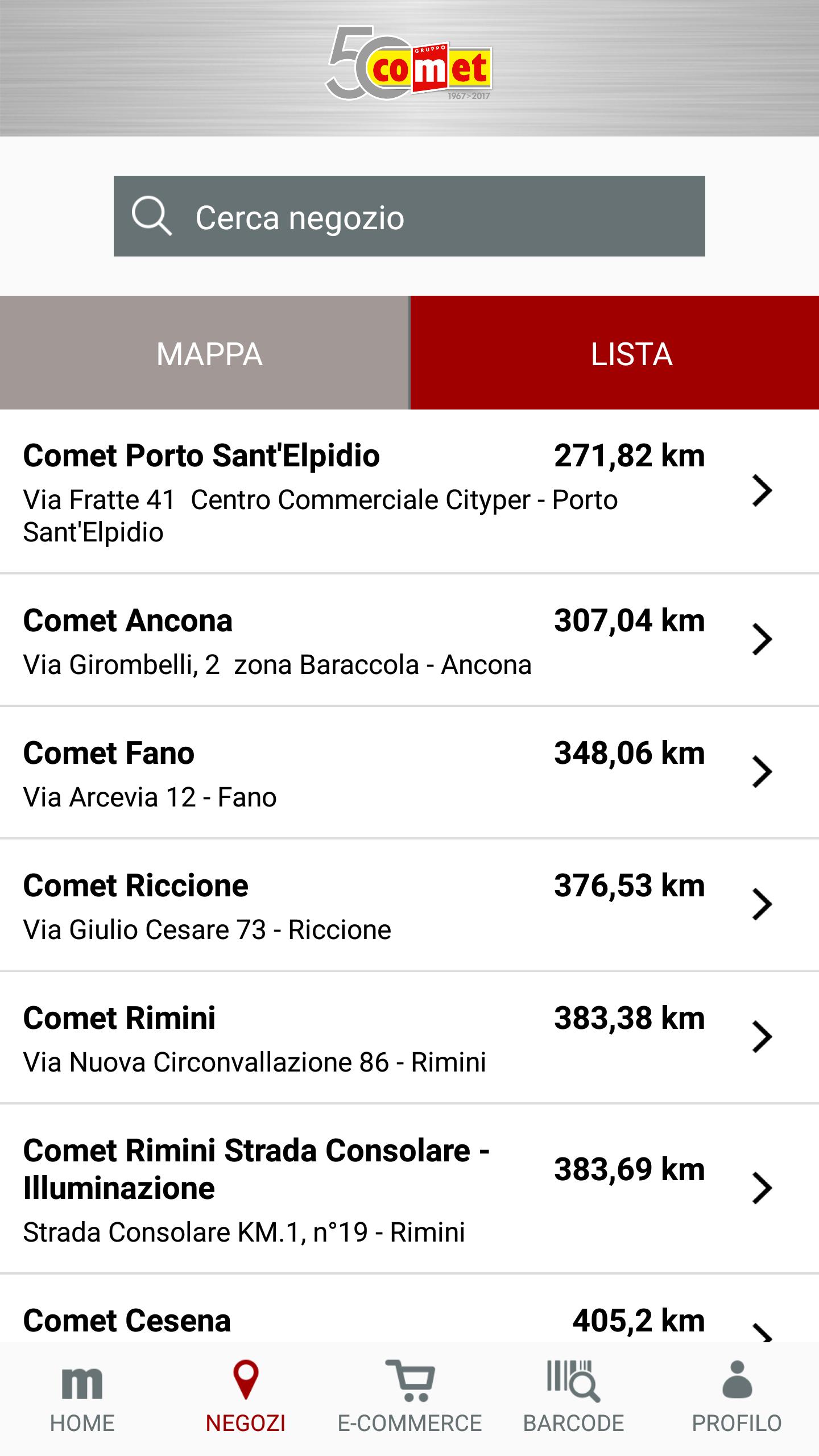Viewport: 819px width, 1456px height.
Task: Tap the NEGOZI navigation item
Action: pyautogui.click(x=246, y=1399)
